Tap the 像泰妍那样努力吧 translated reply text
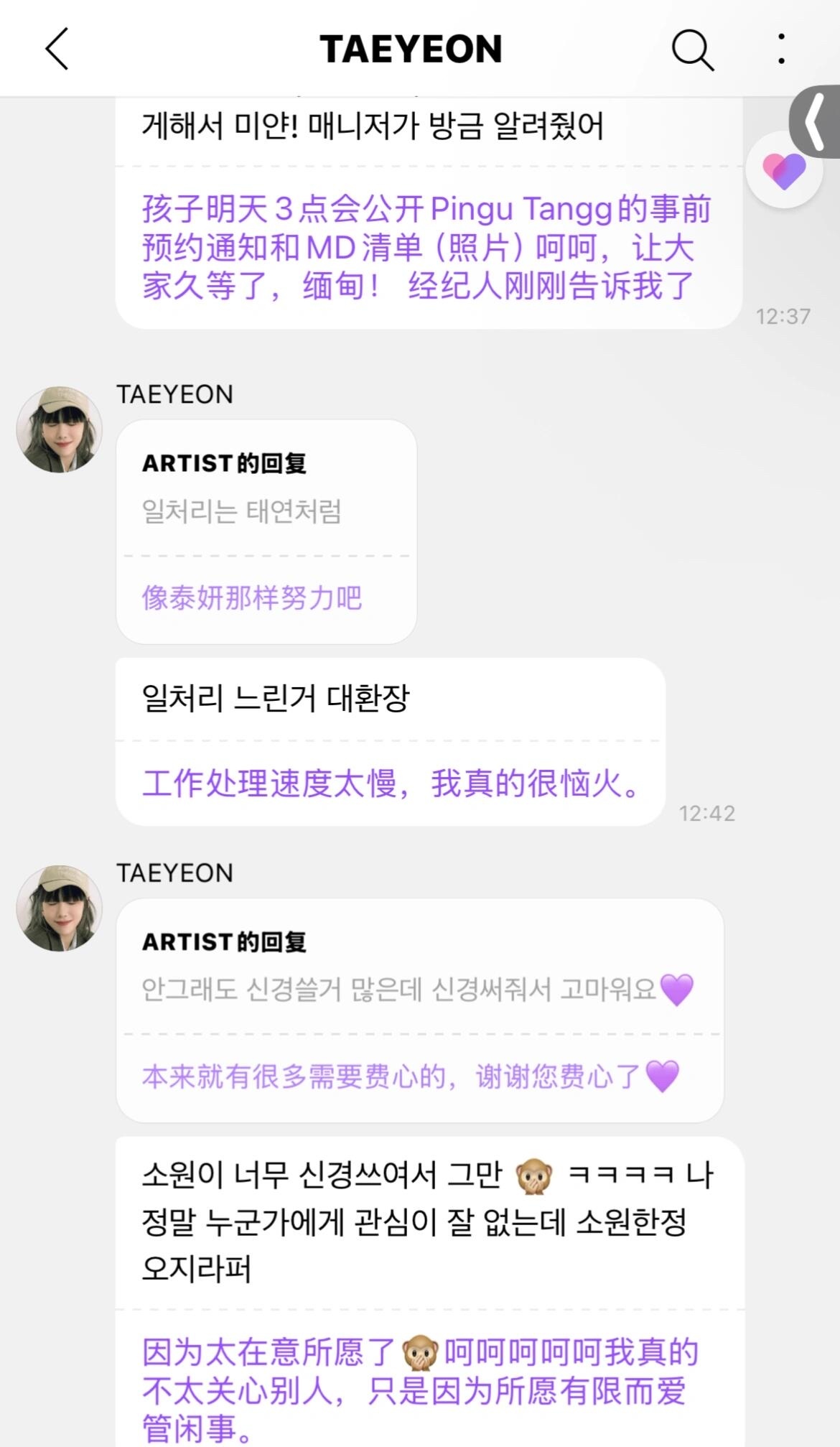Image resolution: width=840 pixels, height=1447 pixels. [253, 597]
